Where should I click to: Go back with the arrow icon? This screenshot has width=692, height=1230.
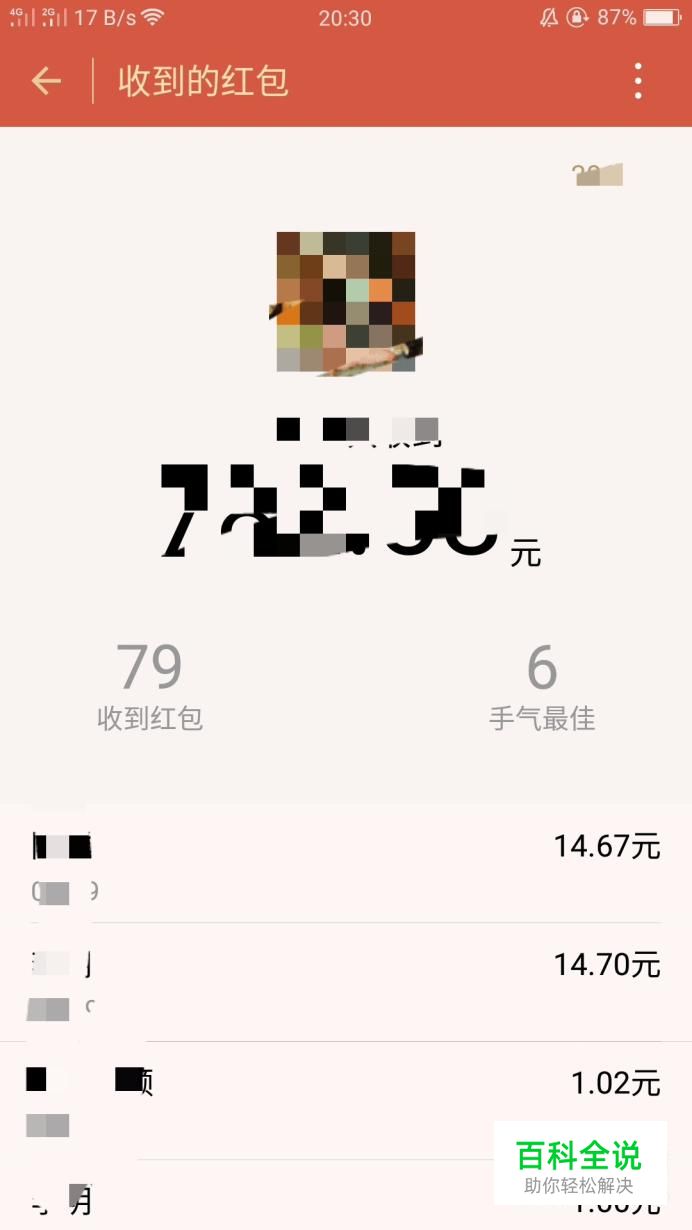point(46,81)
